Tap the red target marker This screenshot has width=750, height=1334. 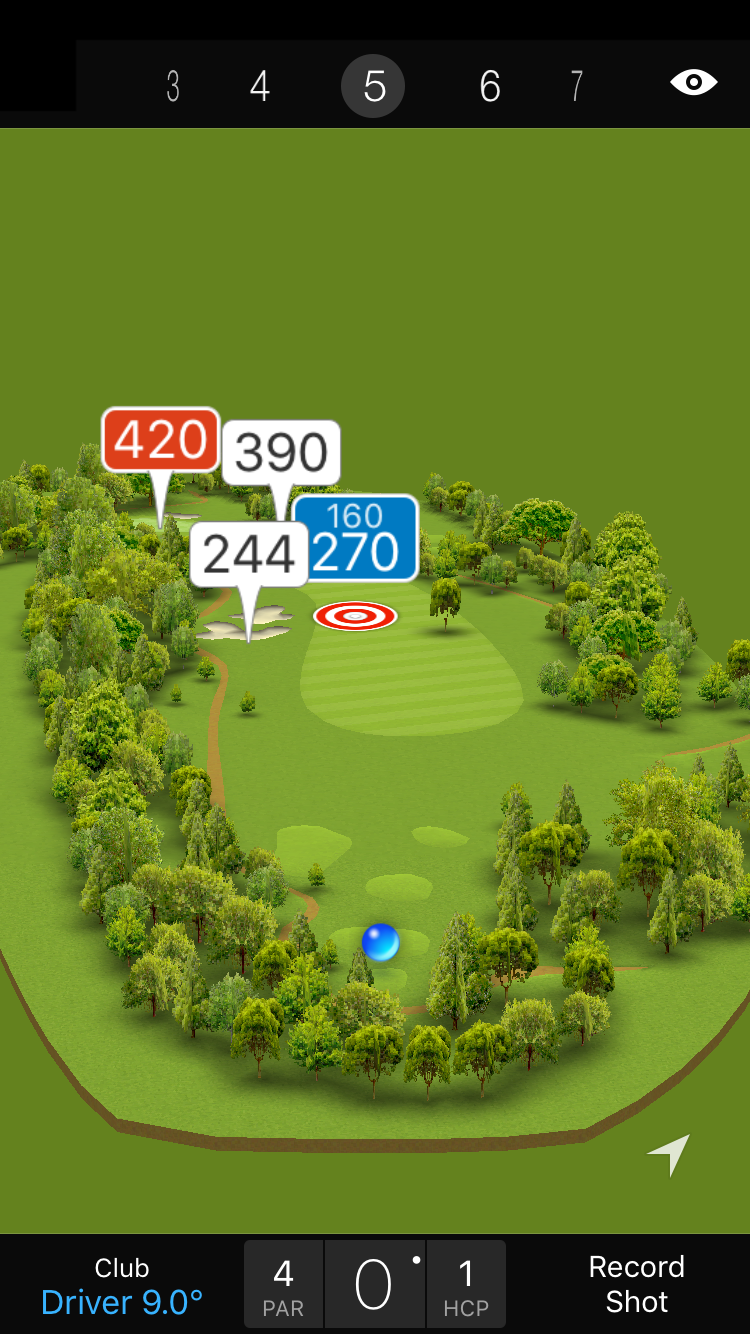pyautogui.click(x=355, y=616)
